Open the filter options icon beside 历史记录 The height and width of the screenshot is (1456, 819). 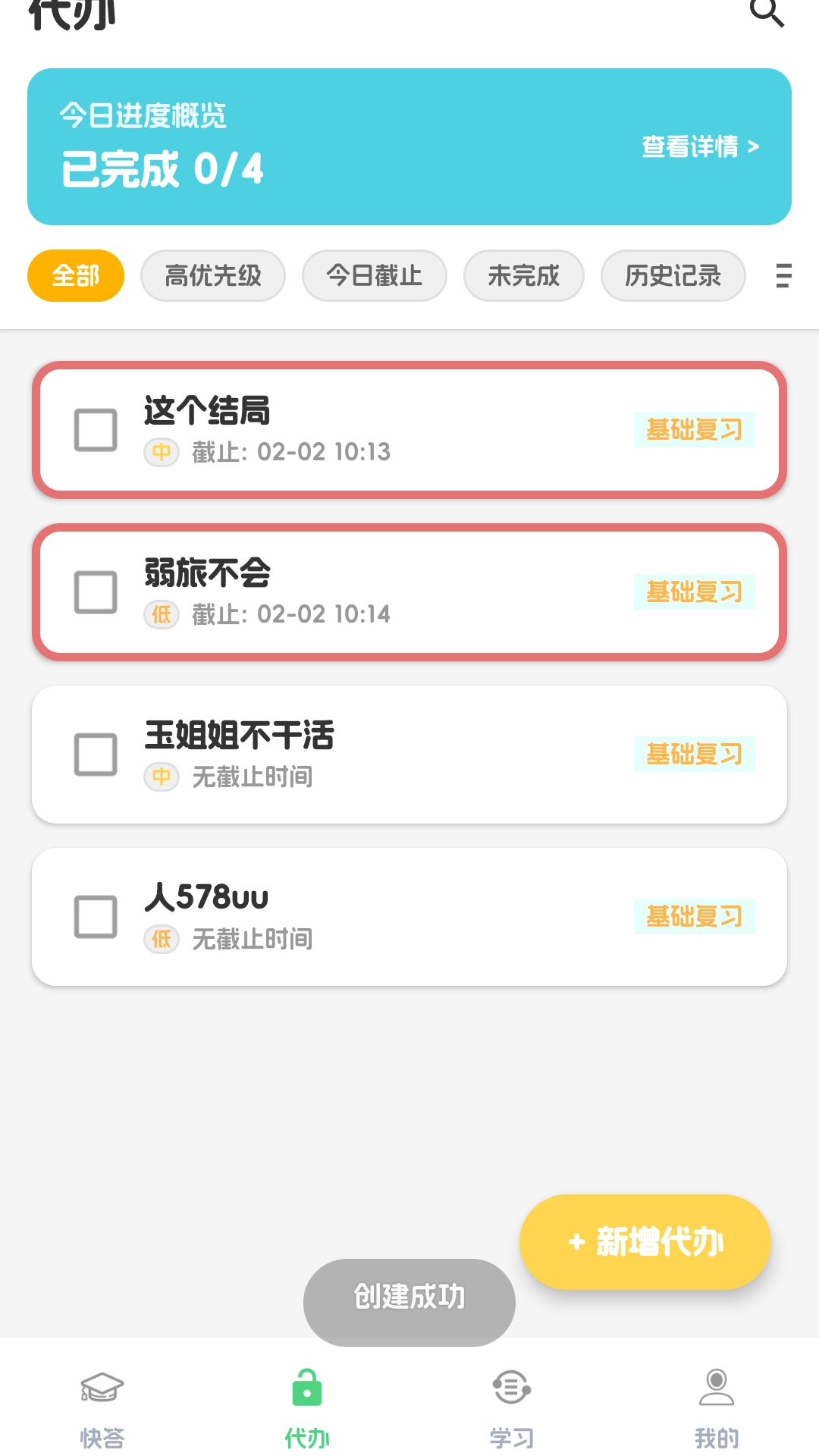click(783, 276)
